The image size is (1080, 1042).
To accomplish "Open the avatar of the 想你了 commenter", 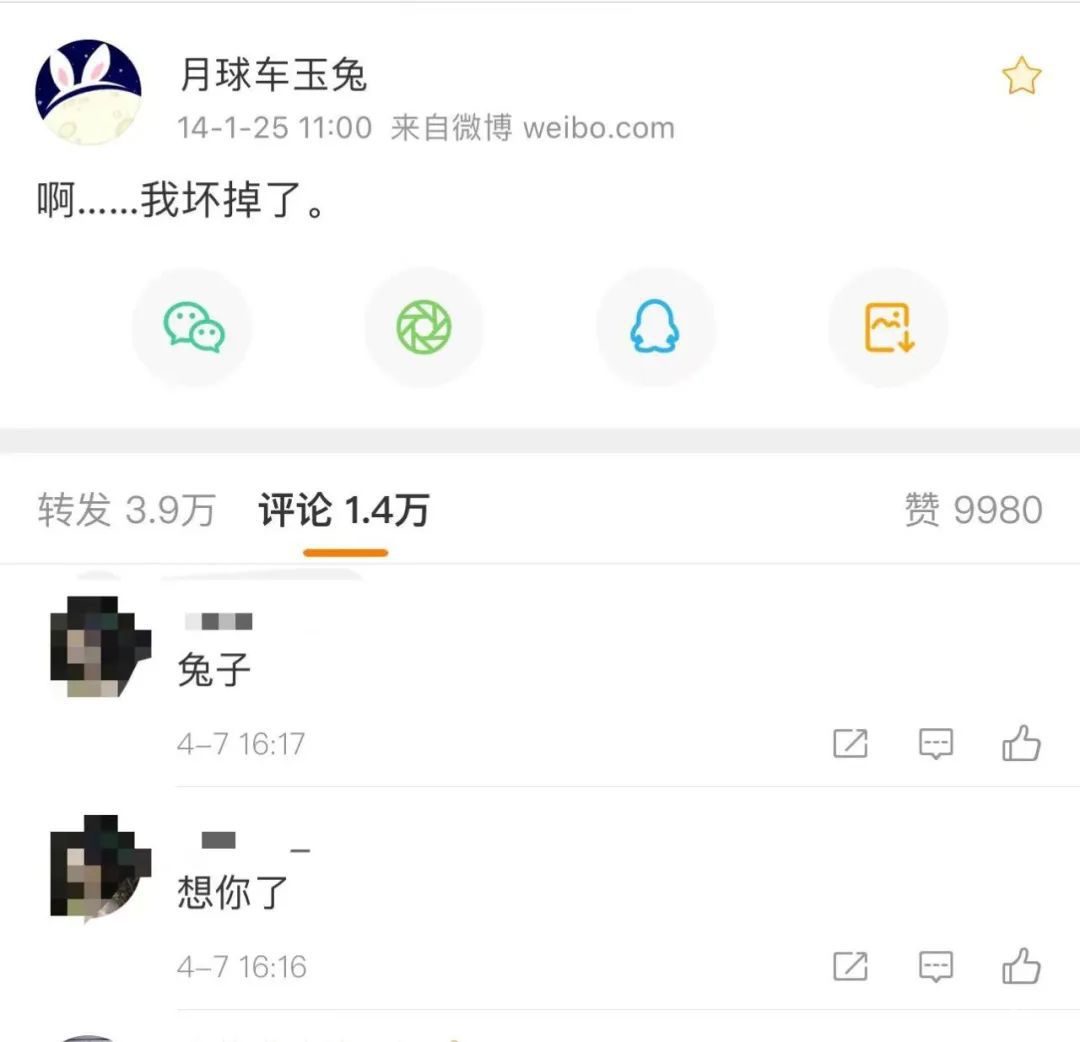I will 99,867.
